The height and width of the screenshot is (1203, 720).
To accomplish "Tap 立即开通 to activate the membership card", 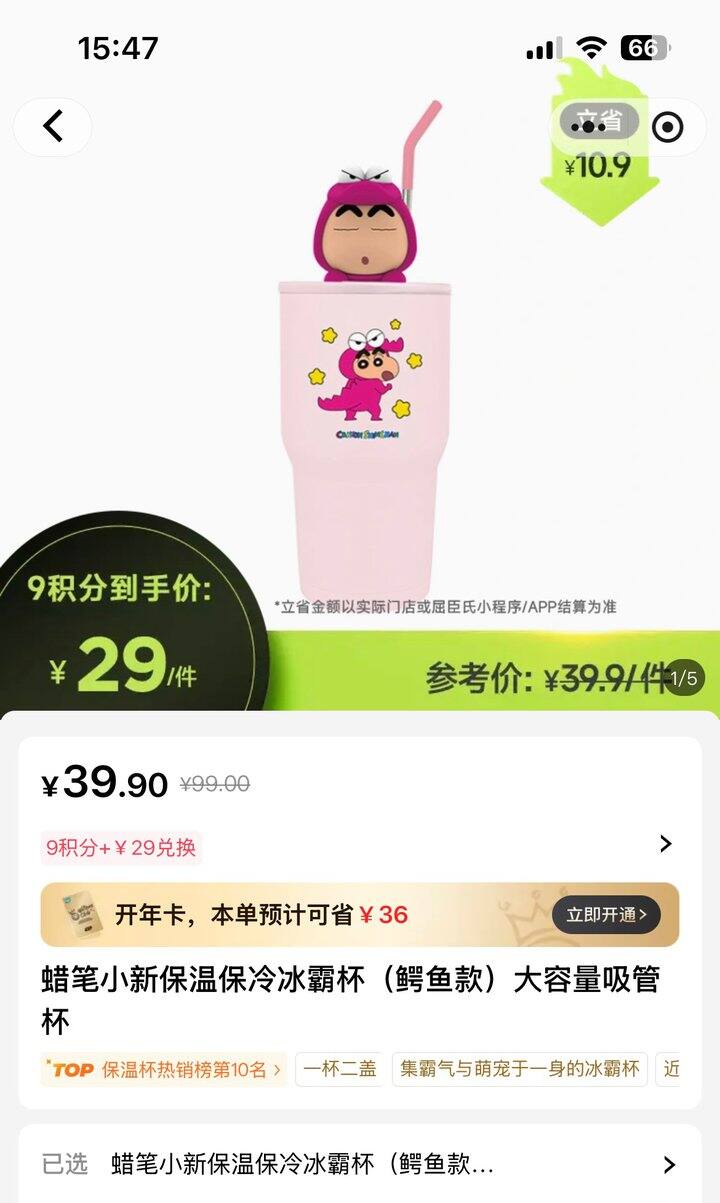I will [606, 914].
